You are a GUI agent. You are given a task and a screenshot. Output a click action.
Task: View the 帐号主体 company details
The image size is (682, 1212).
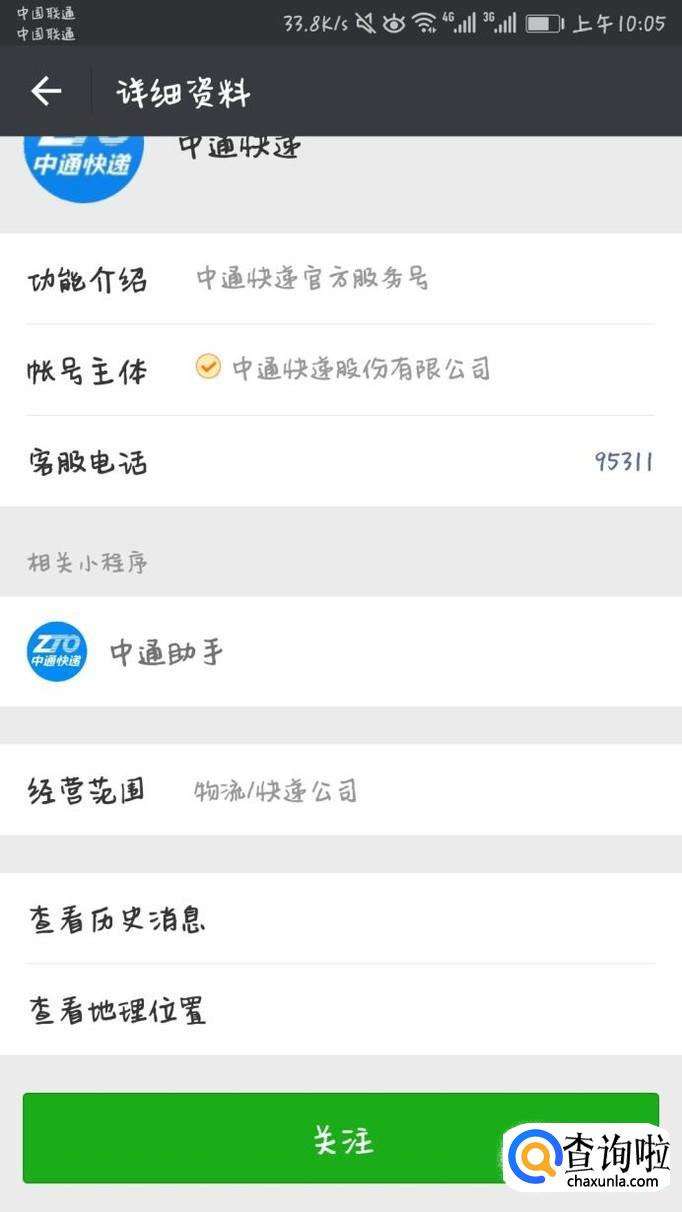point(360,369)
